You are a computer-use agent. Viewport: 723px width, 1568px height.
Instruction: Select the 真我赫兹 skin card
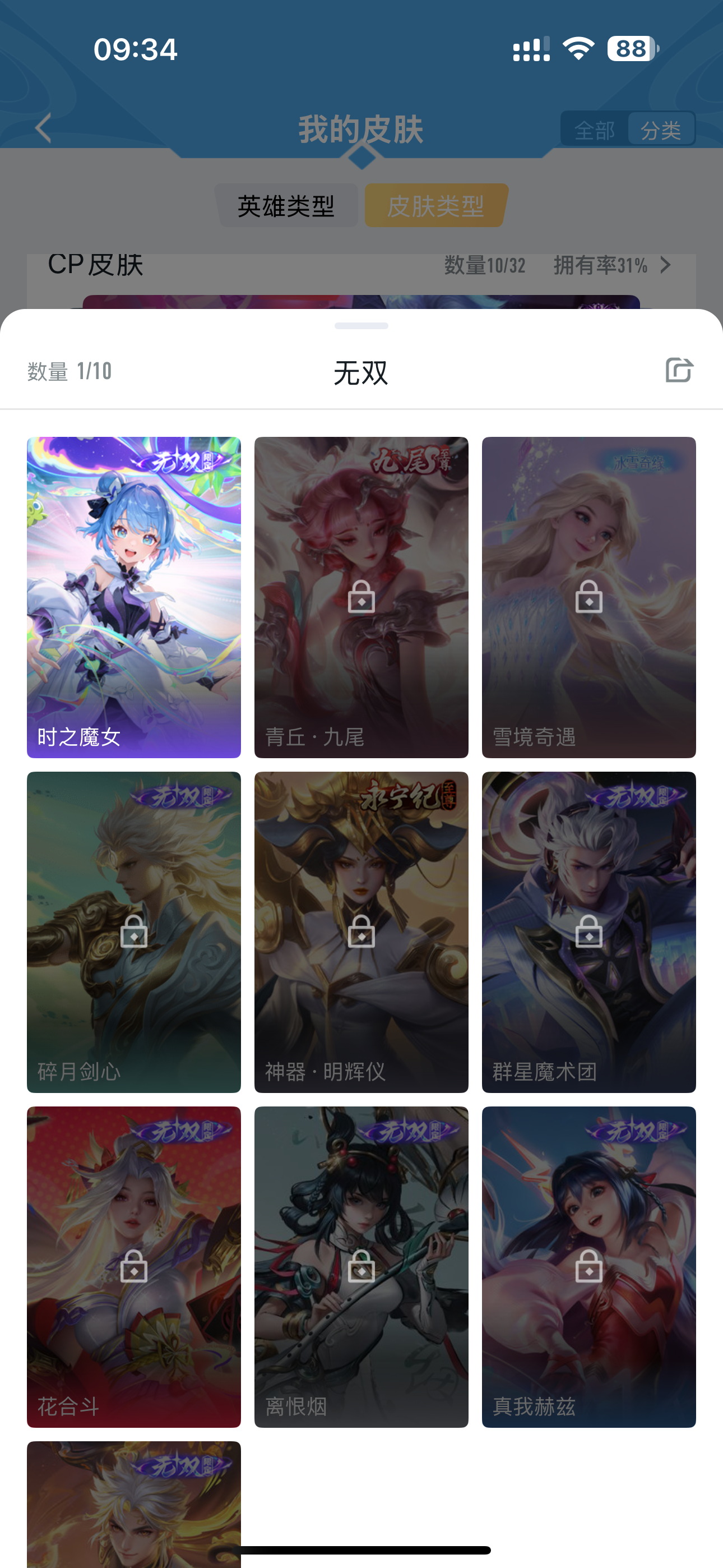click(588, 1267)
